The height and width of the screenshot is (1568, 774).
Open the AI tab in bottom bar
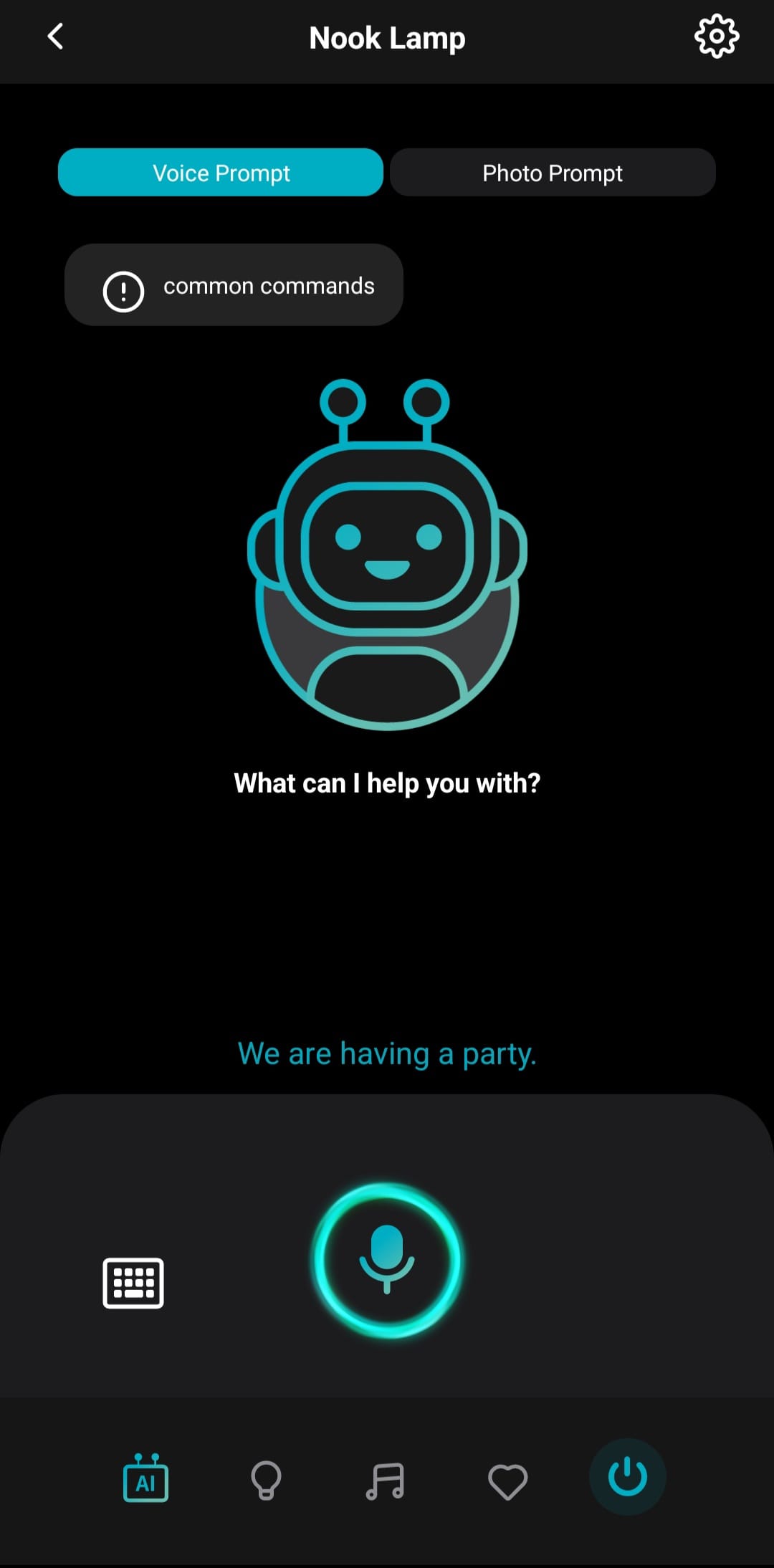(x=145, y=1478)
